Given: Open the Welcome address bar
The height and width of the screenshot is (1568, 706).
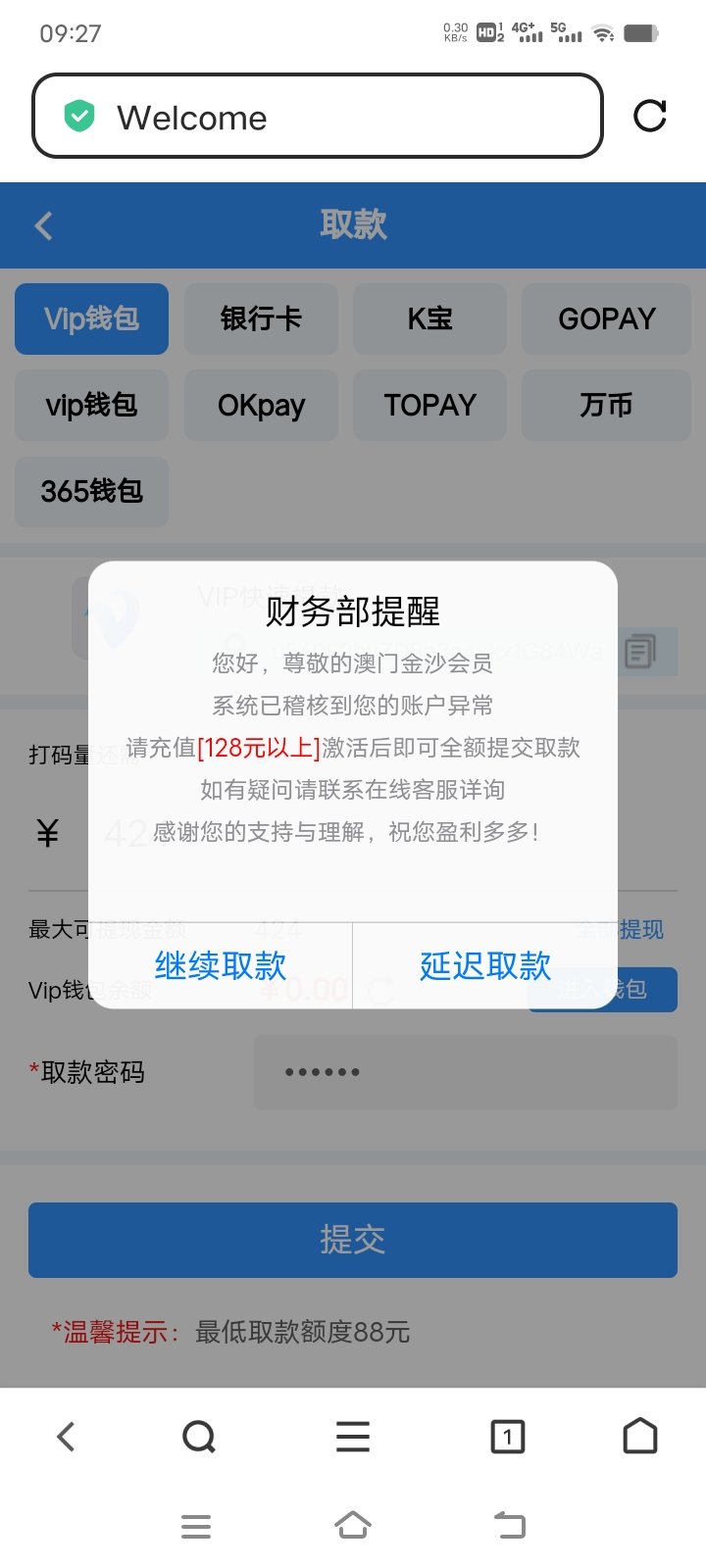Looking at the screenshot, I should tap(317, 117).
